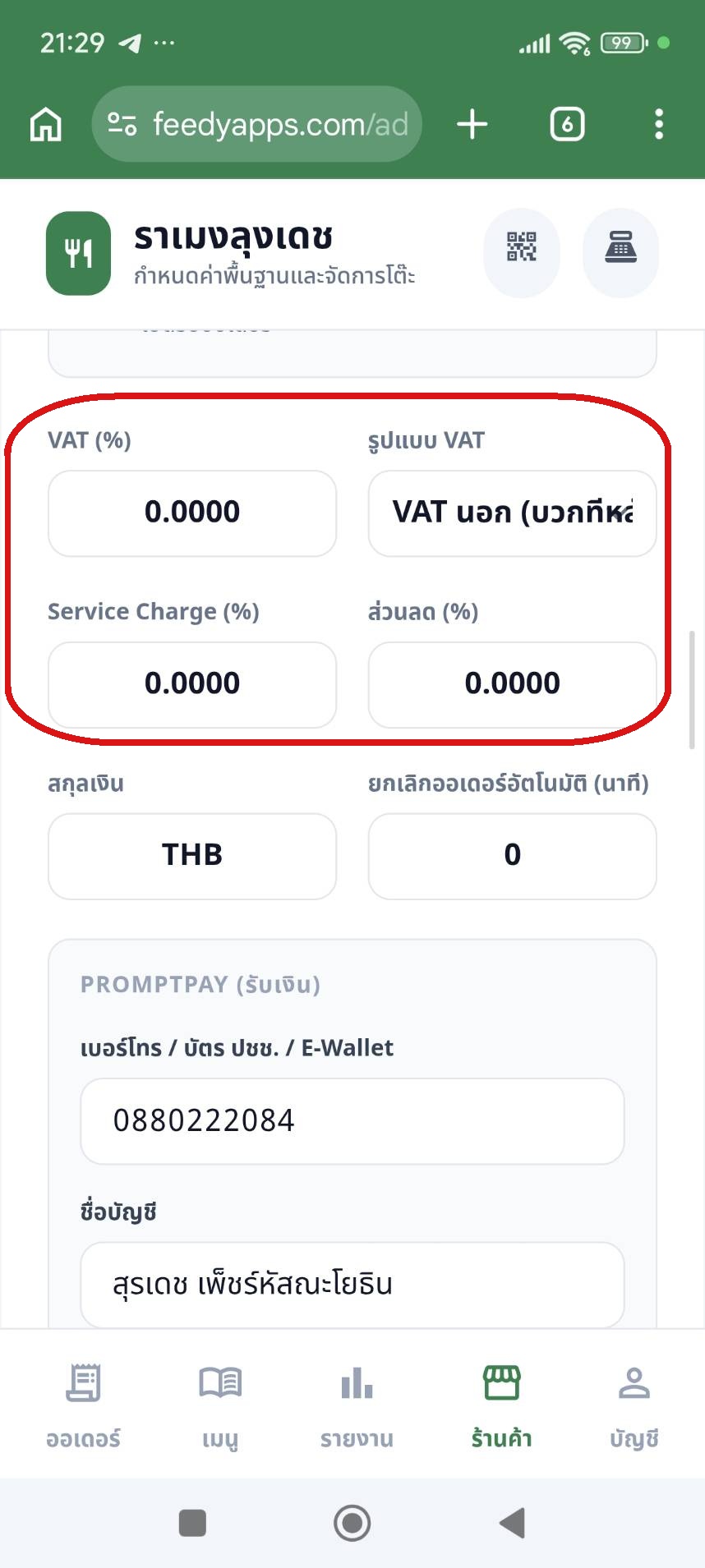Open the QR code icon in header
The image size is (705, 1568).
coord(521,246)
